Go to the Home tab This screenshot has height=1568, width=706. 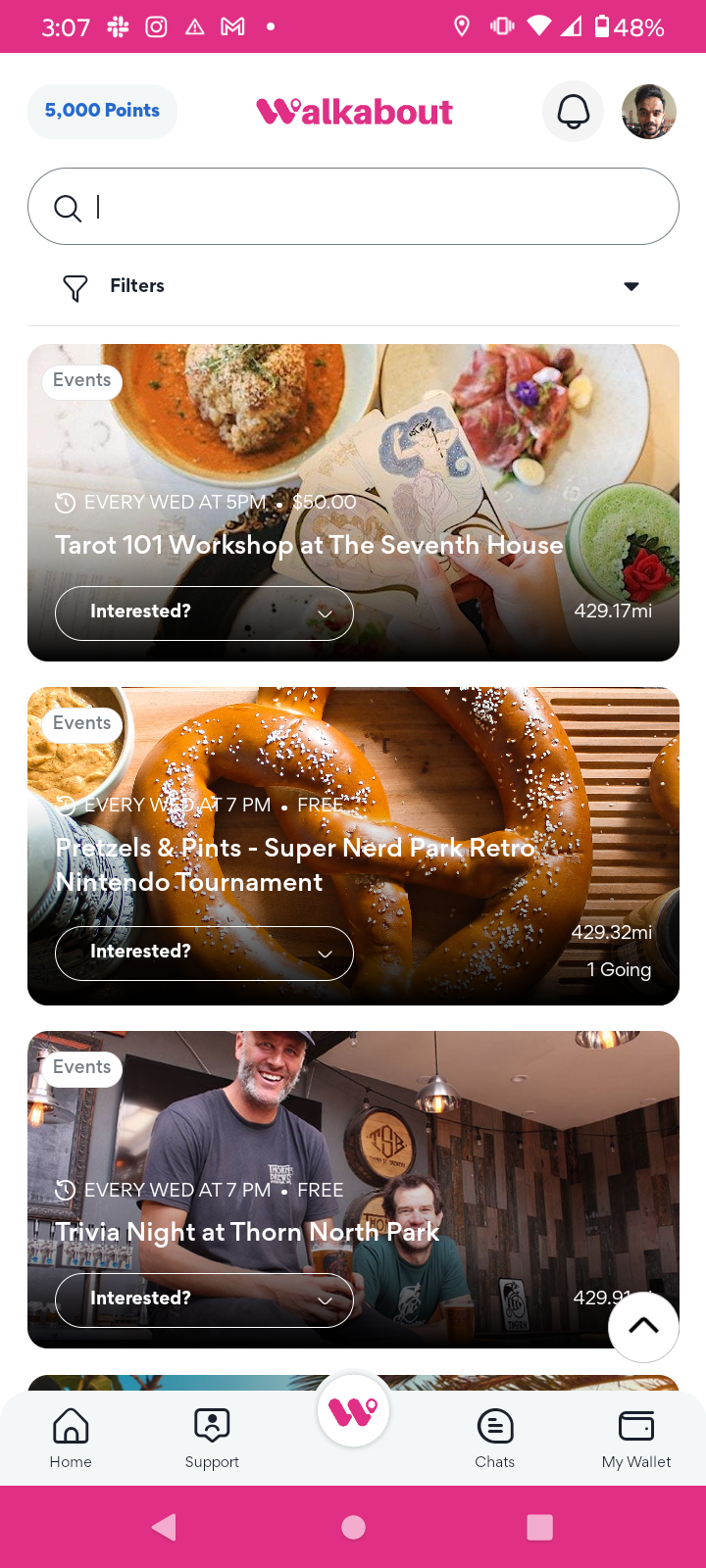(x=71, y=1438)
